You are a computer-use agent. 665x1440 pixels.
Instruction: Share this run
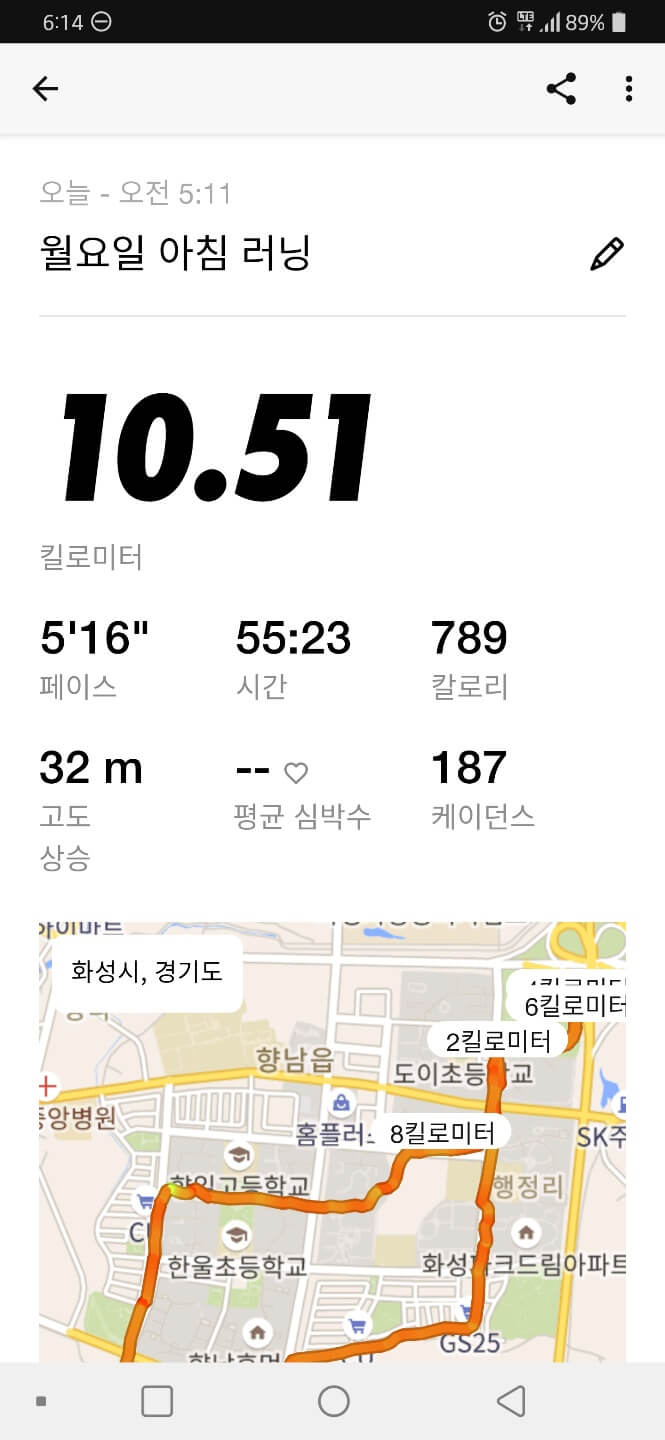coord(561,89)
